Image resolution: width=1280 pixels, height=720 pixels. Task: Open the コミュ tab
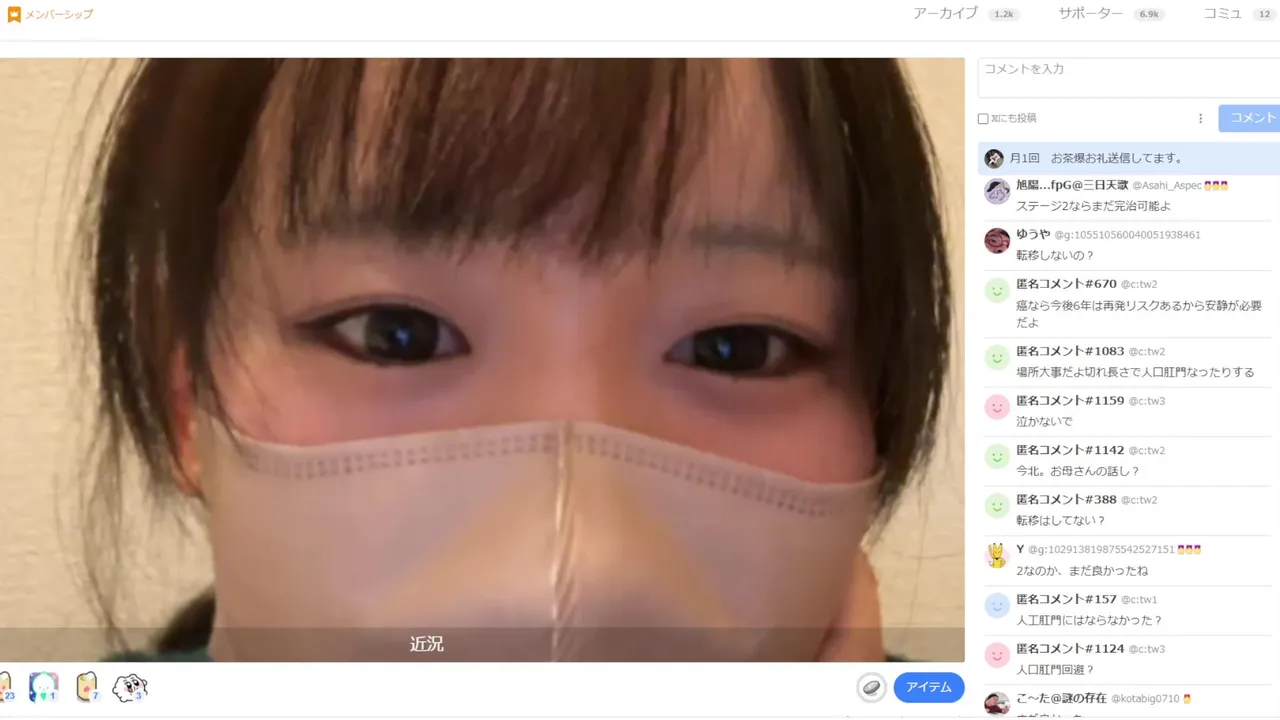click(1222, 14)
